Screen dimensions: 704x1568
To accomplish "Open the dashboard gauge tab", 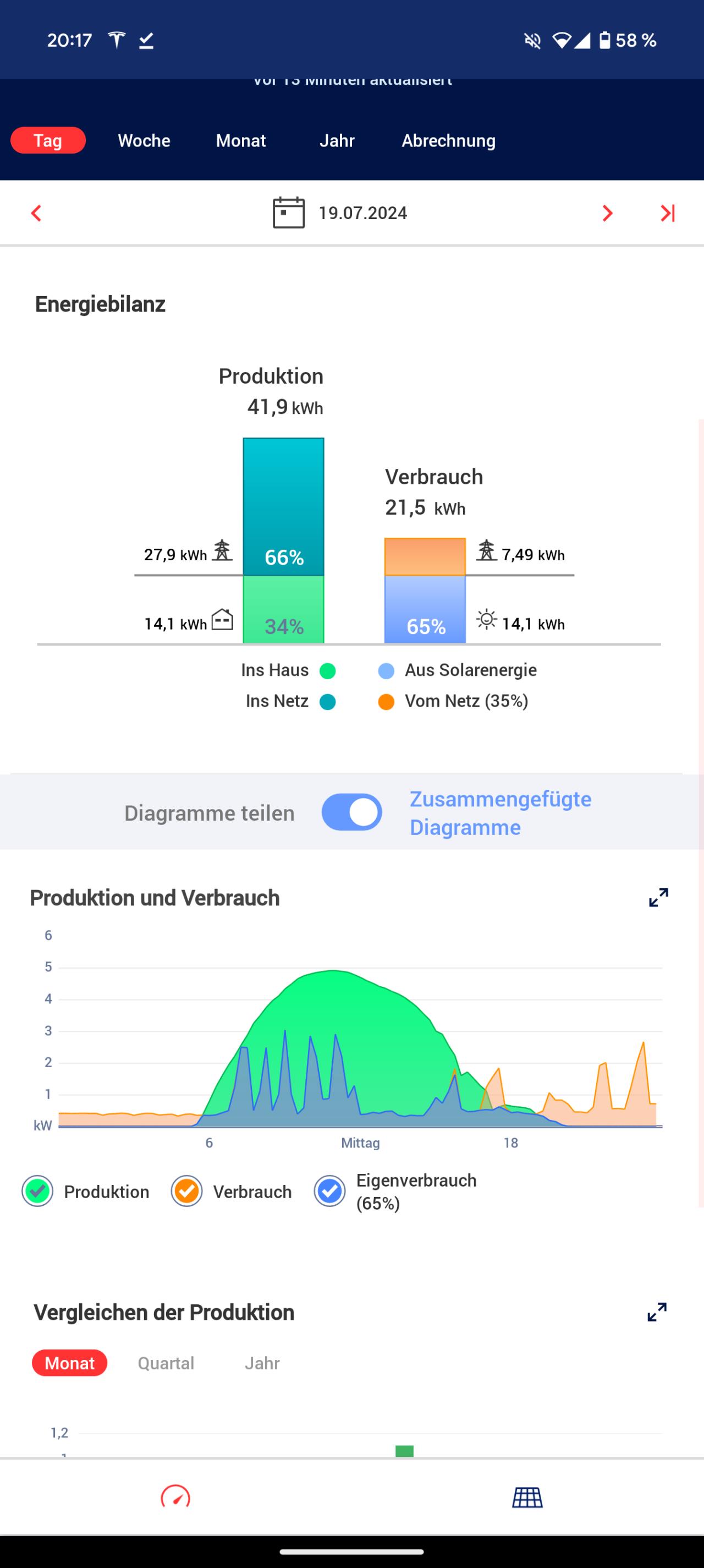I will coord(175,1497).
